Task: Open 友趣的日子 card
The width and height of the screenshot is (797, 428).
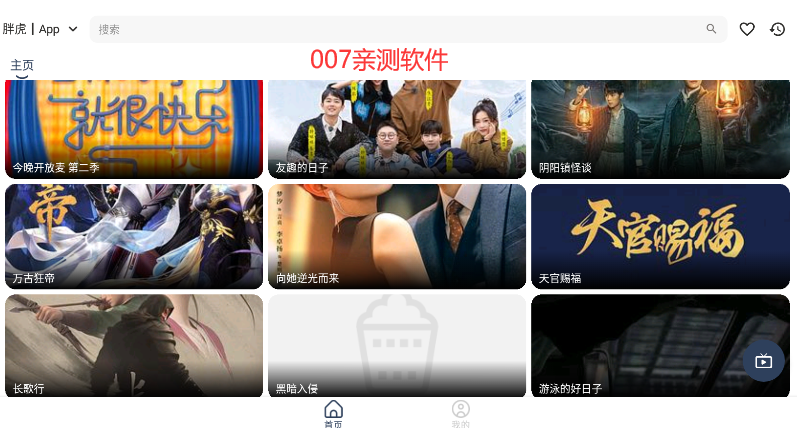Action: pyautogui.click(x=396, y=128)
